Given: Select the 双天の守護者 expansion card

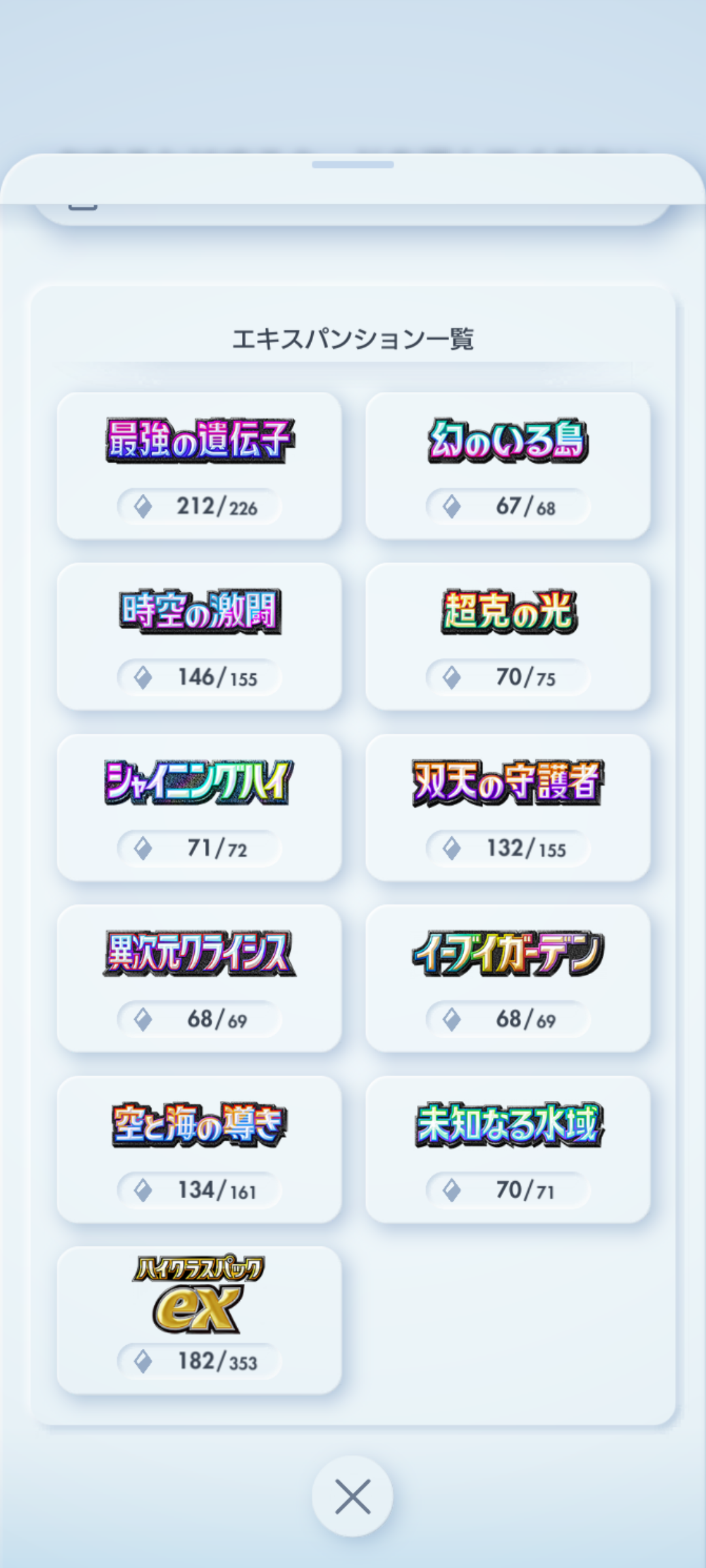Looking at the screenshot, I should [507, 808].
